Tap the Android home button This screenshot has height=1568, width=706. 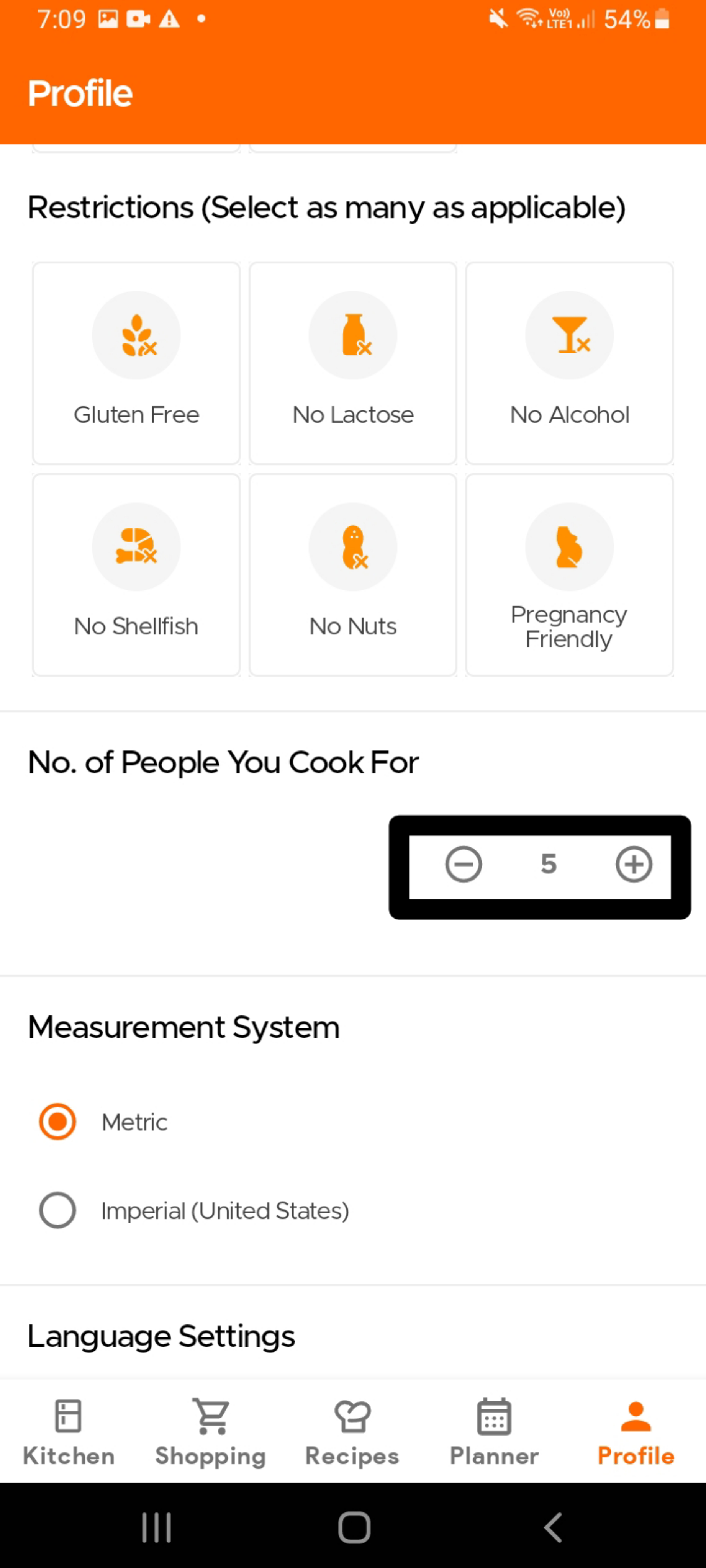[353, 1526]
